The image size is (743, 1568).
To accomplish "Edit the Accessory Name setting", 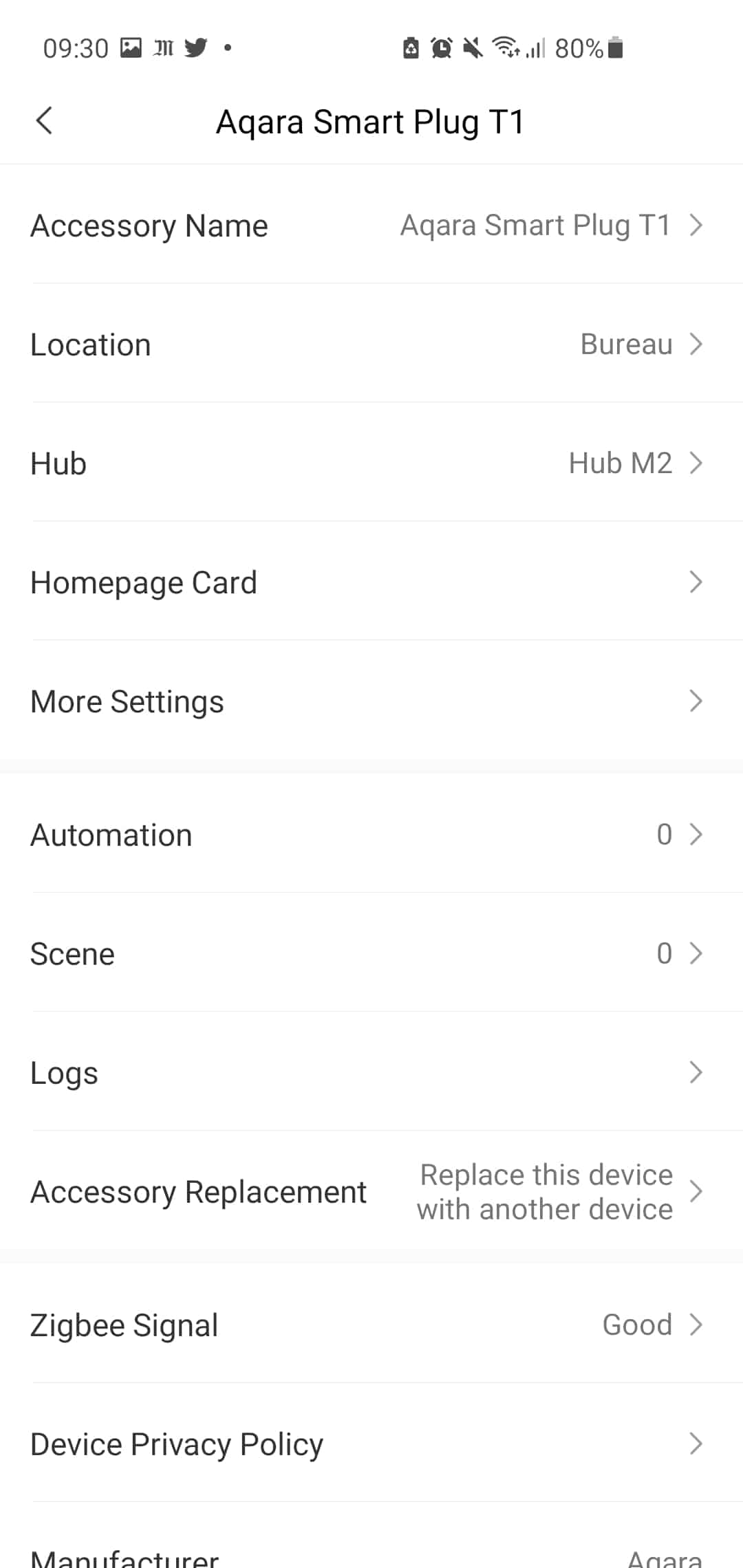I will pos(371,226).
